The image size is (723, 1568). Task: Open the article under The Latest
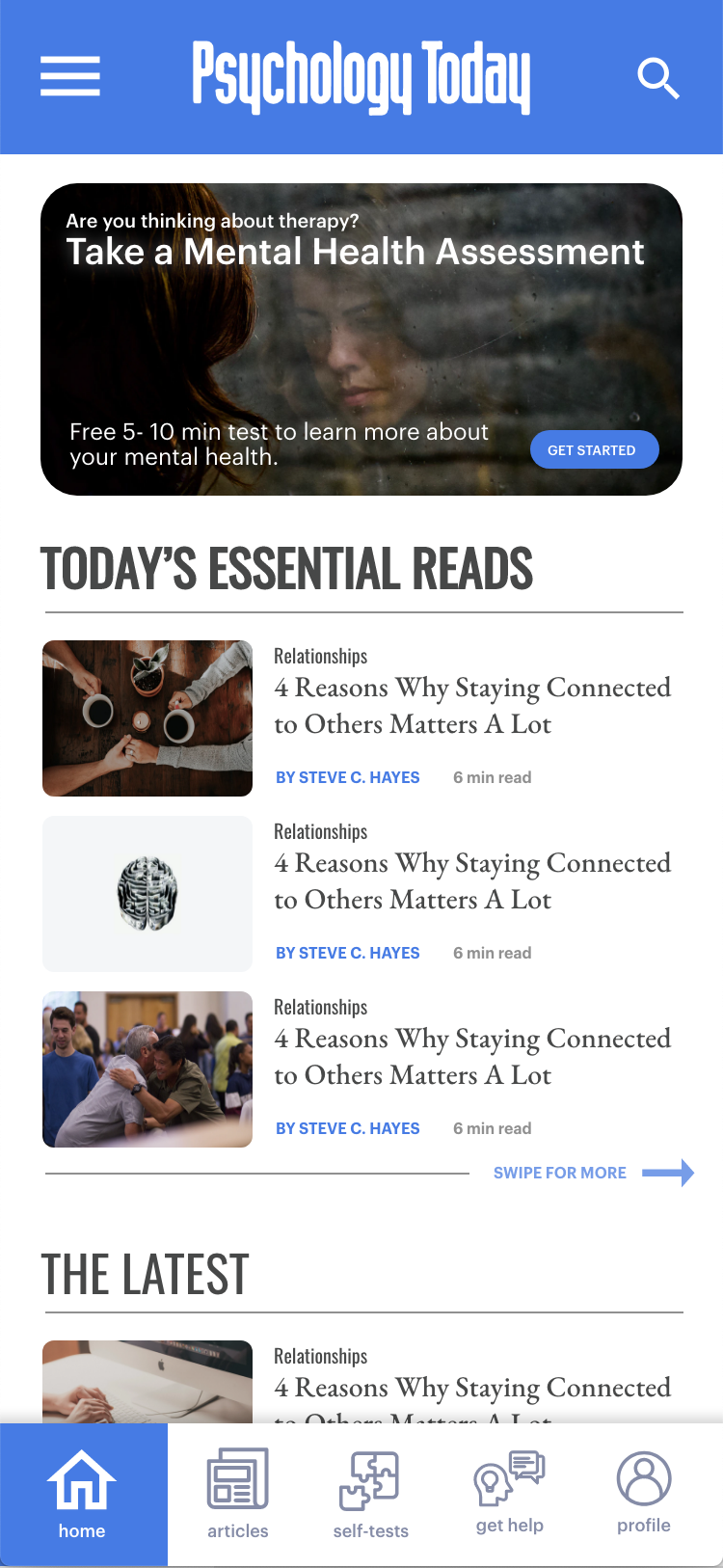[361, 1381]
